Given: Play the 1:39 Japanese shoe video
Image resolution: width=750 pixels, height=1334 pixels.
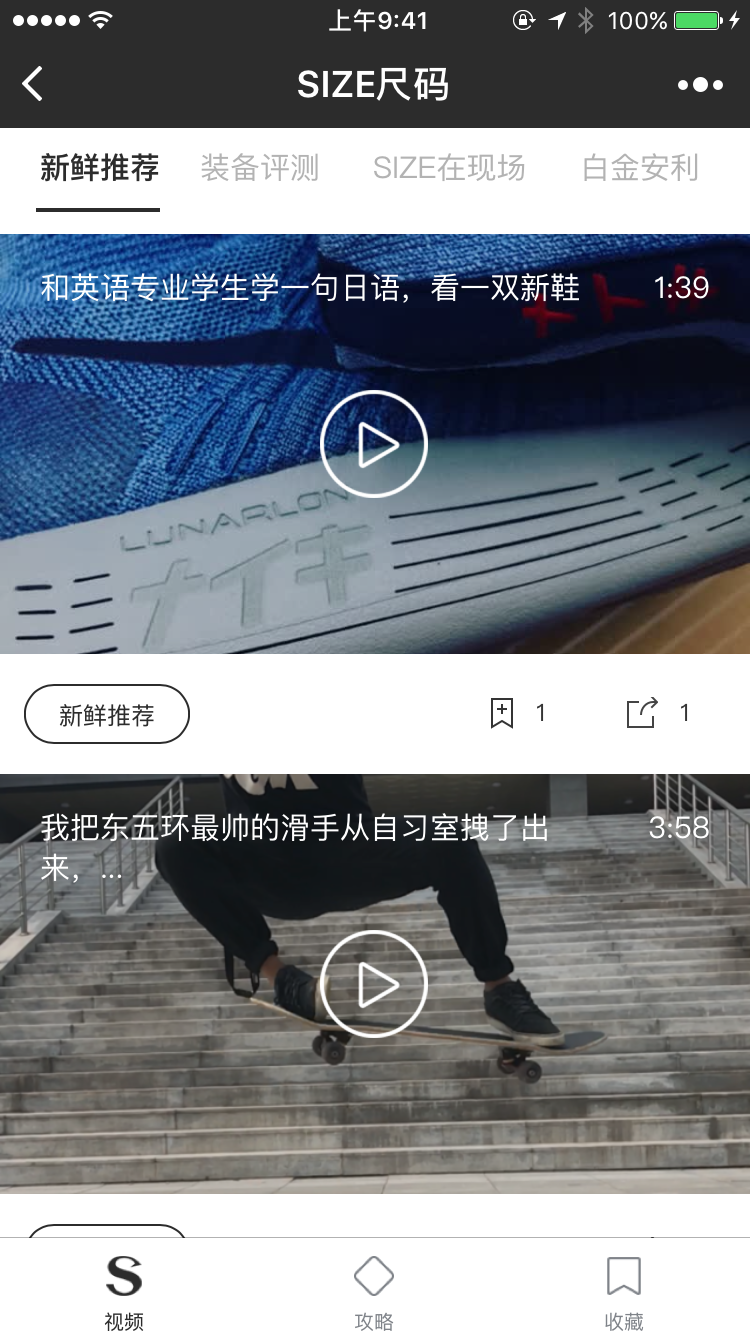Looking at the screenshot, I should (x=374, y=444).
